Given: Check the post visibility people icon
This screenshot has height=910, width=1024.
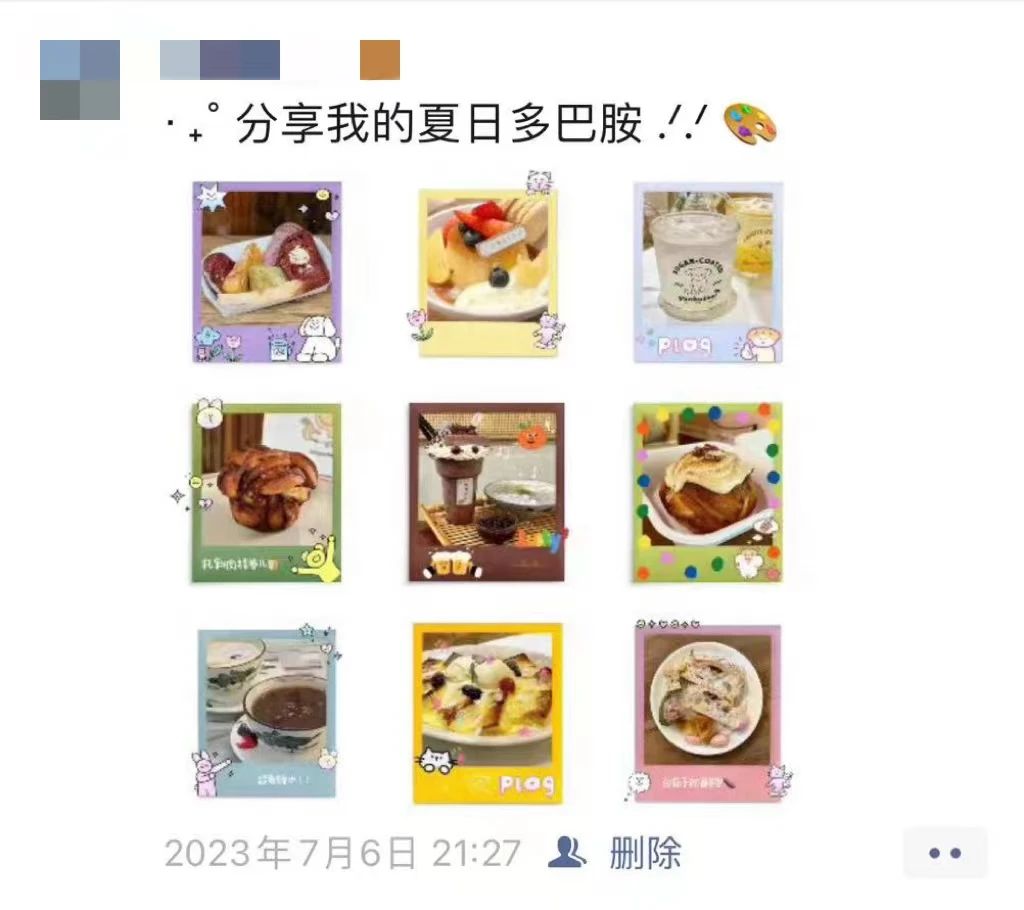Looking at the screenshot, I should point(567,853).
